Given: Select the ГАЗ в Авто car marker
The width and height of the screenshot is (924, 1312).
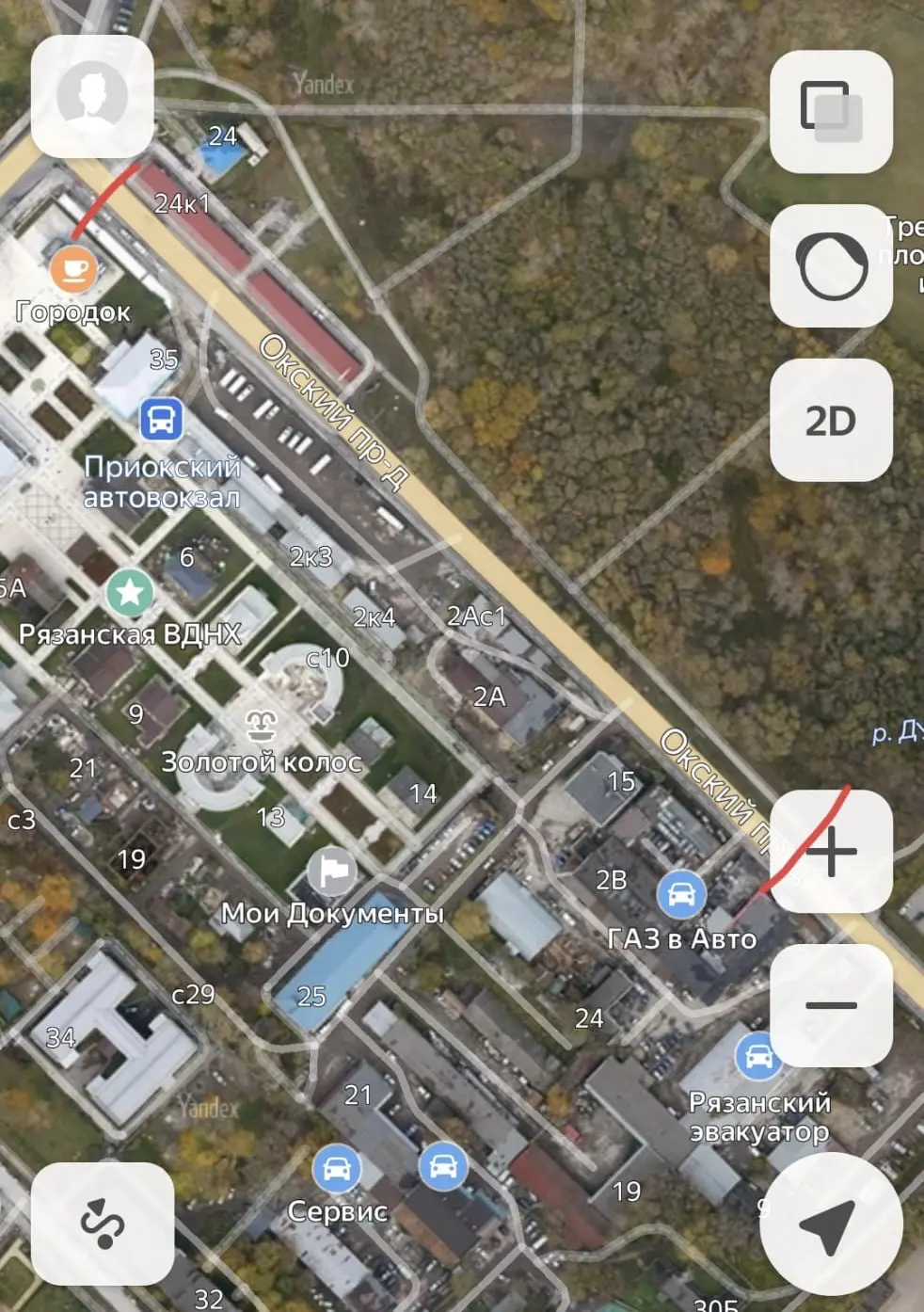Looking at the screenshot, I should pyautogui.click(x=681, y=895).
